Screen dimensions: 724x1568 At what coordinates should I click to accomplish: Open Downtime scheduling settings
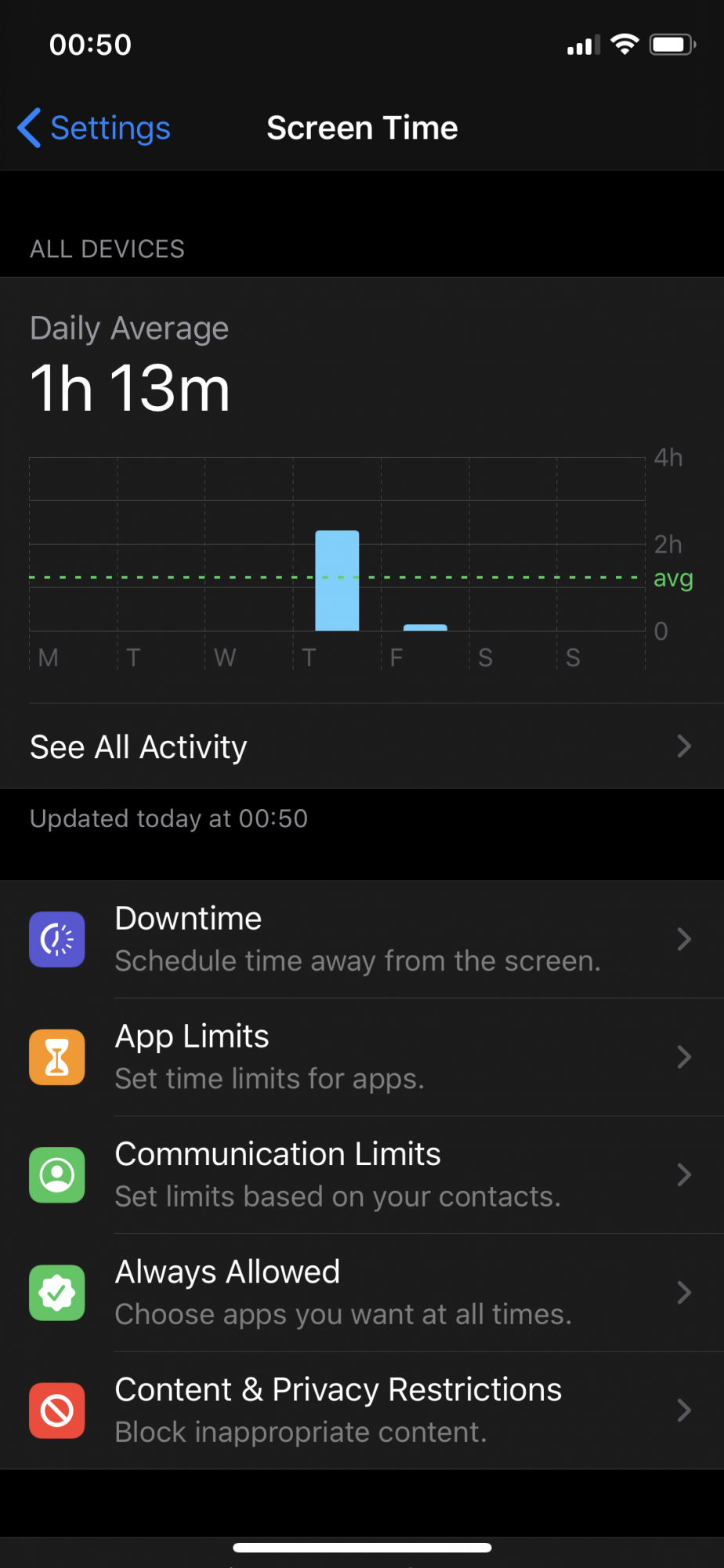360,939
